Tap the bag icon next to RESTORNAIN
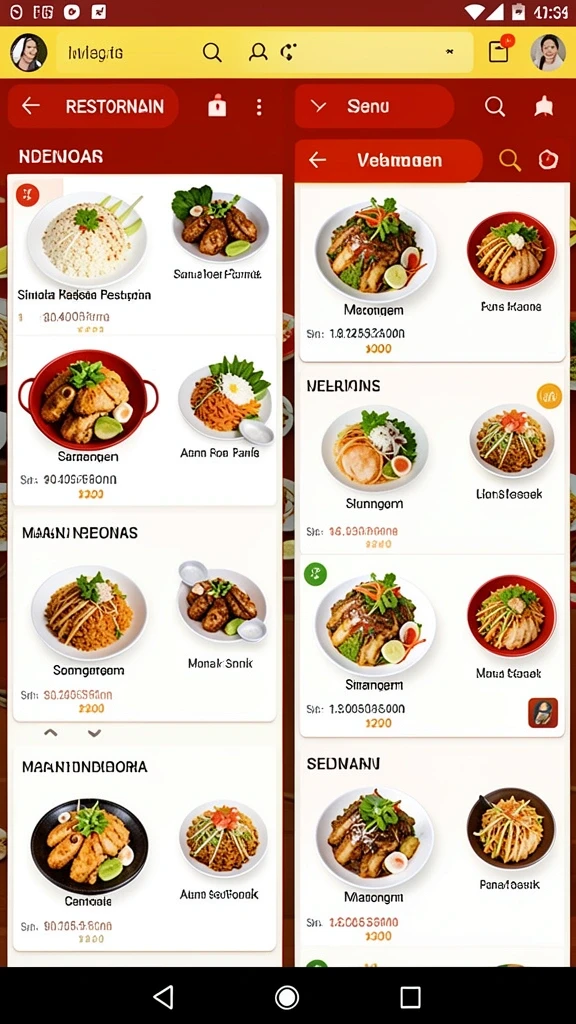Image resolution: width=576 pixels, height=1024 pixels. pos(217,106)
